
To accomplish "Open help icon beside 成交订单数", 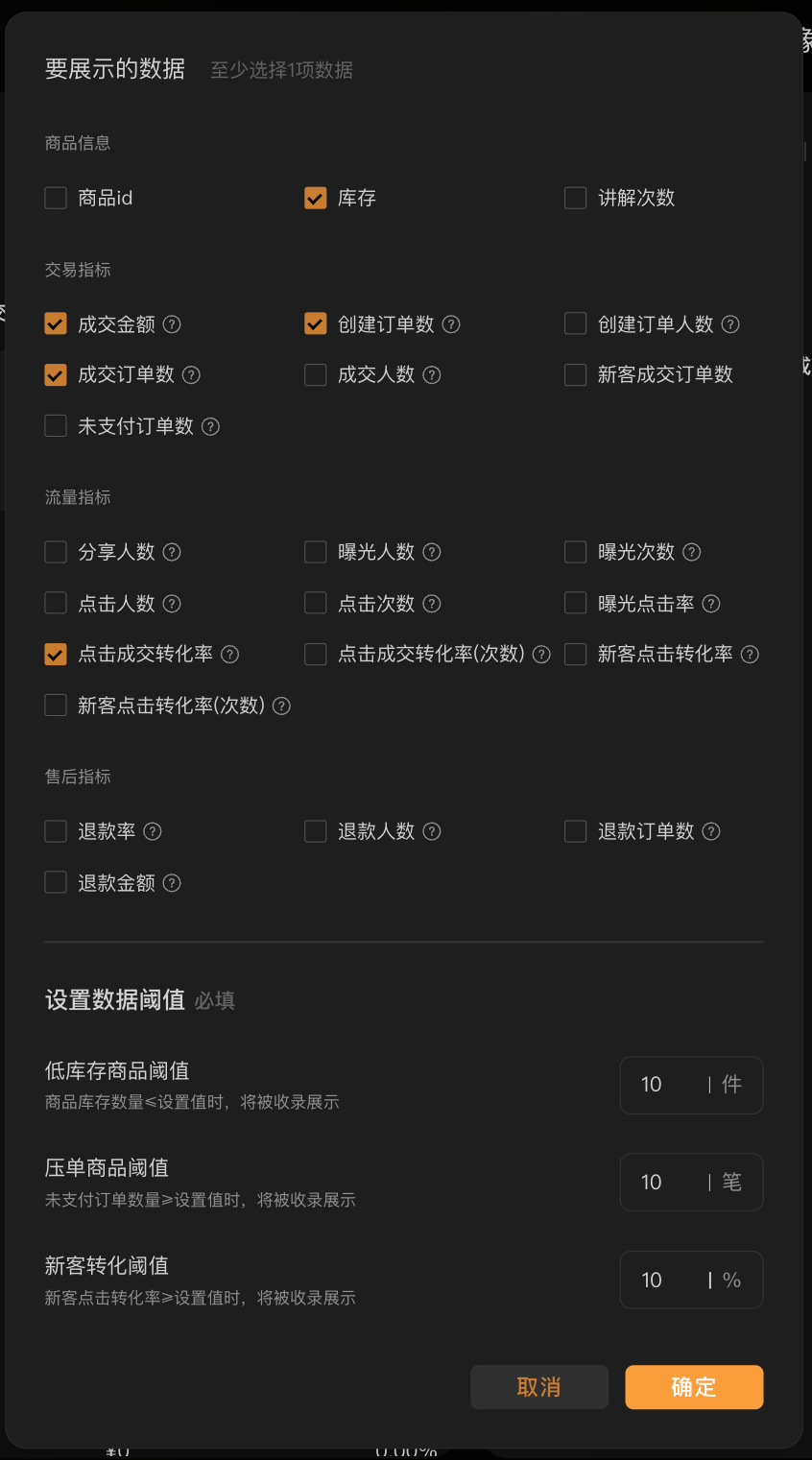I will coord(192,375).
